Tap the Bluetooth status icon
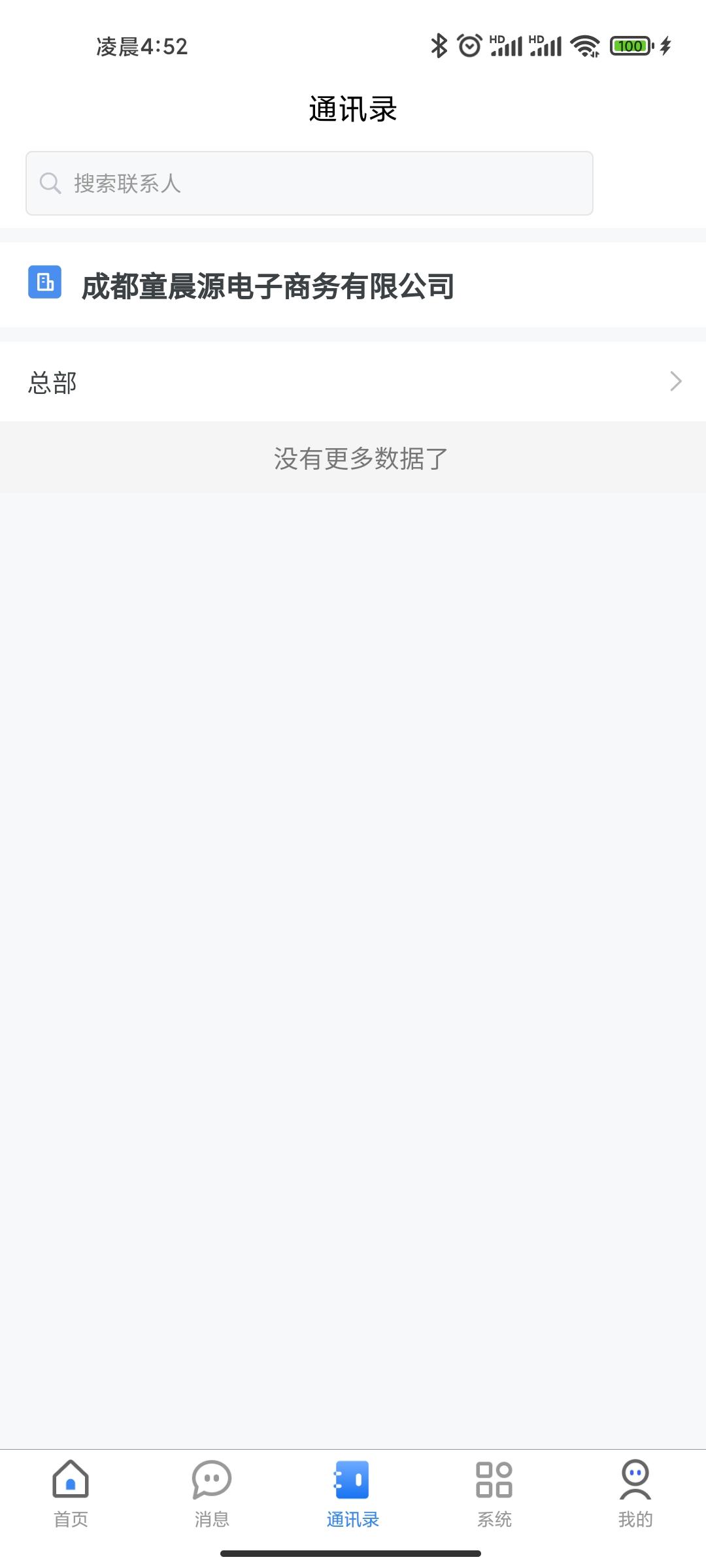Screen dimensions: 706x1568 (439, 46)
